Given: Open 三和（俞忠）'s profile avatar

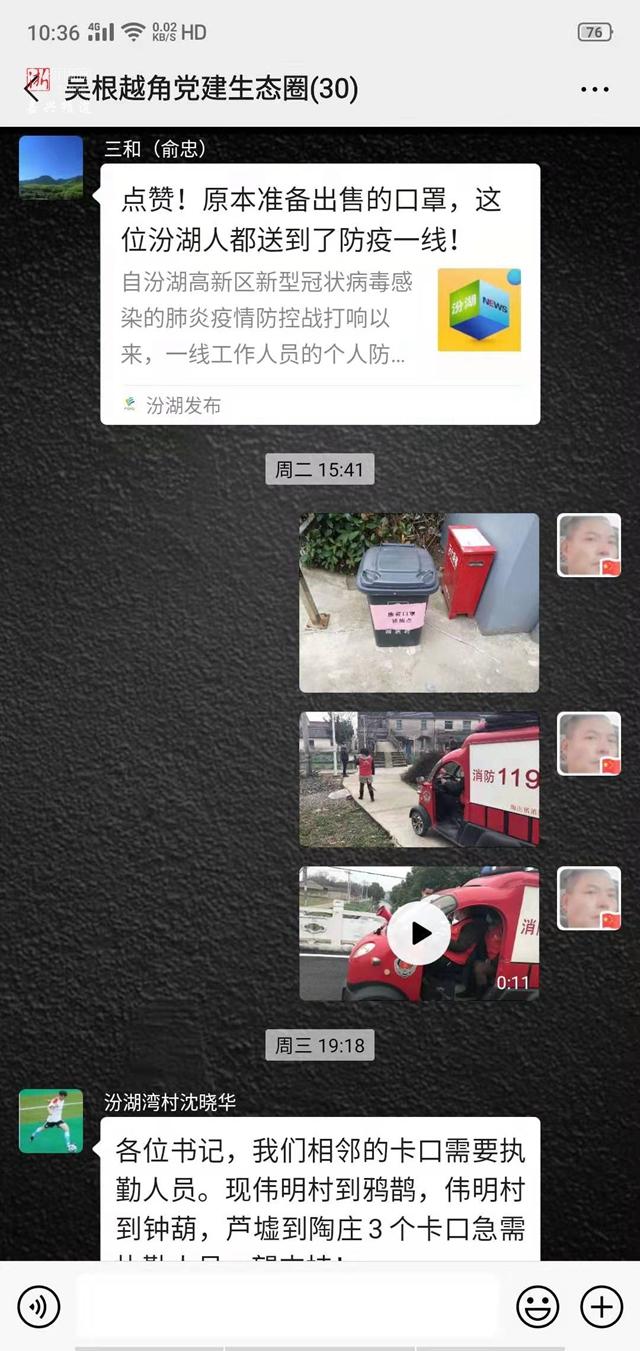Looking at the screenshot, I should tap(51, 167).
